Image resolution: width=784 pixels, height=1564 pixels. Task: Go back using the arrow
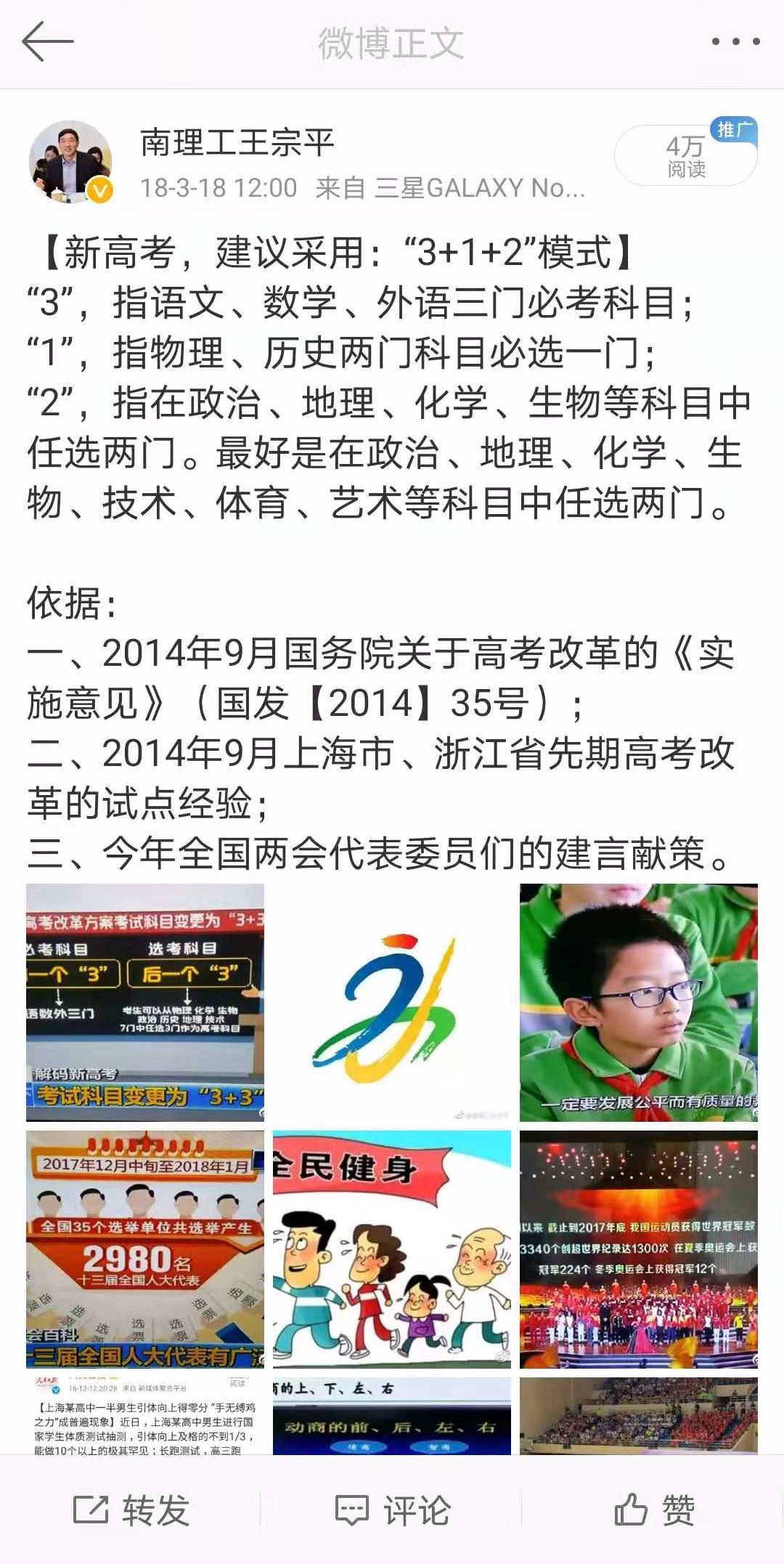[48, 42]
